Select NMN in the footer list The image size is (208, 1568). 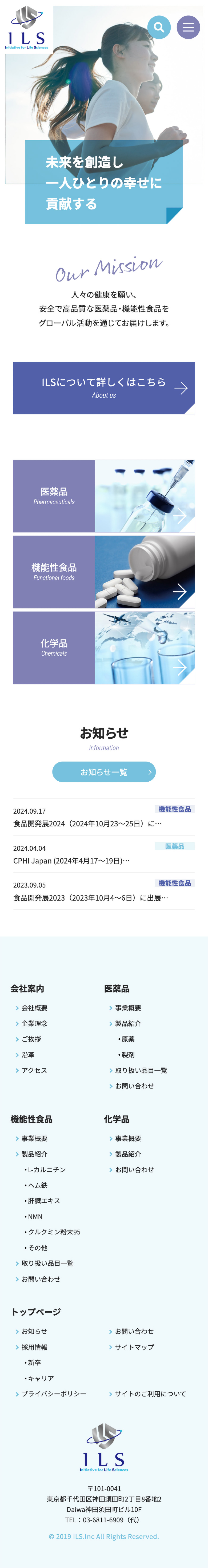point(35,1217)
